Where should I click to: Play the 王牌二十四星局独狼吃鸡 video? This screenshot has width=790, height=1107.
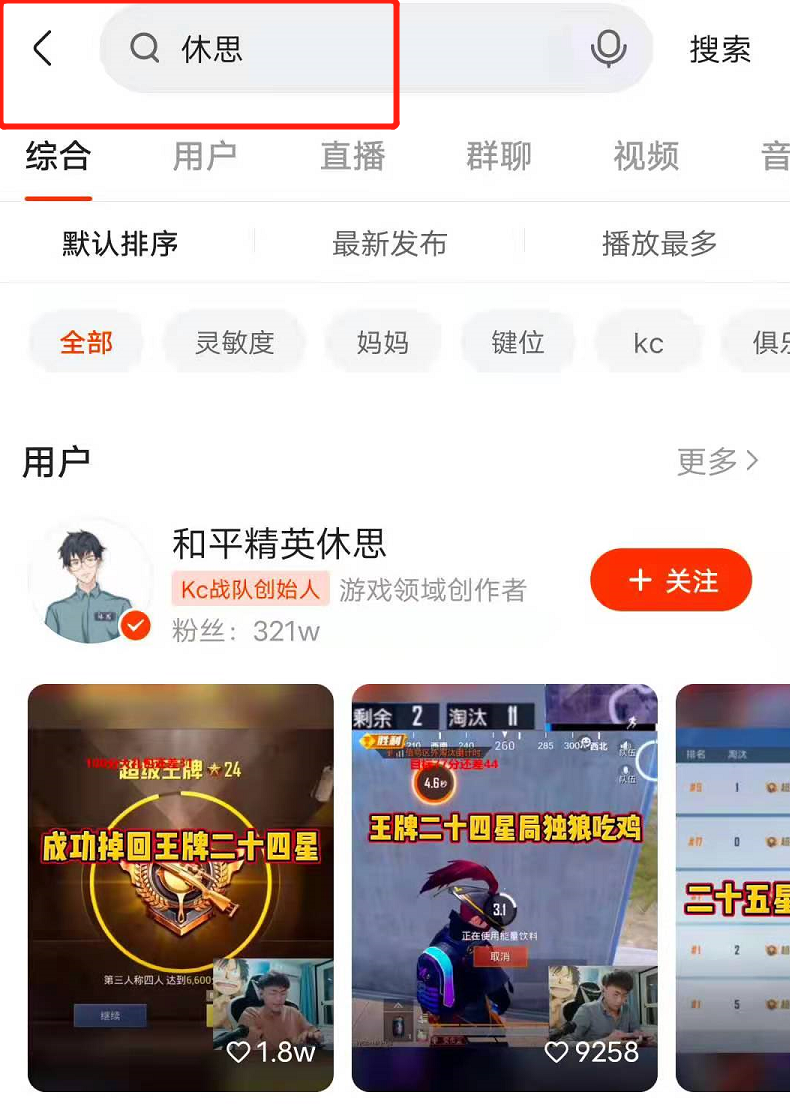[504, 887]
